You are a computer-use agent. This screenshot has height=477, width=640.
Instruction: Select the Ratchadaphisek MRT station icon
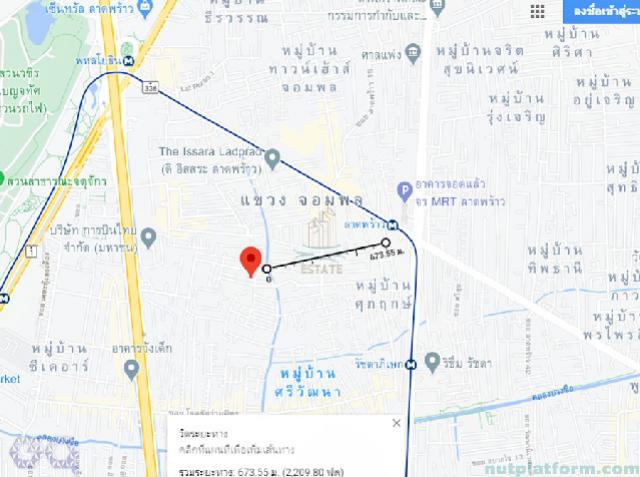point(410,364)
